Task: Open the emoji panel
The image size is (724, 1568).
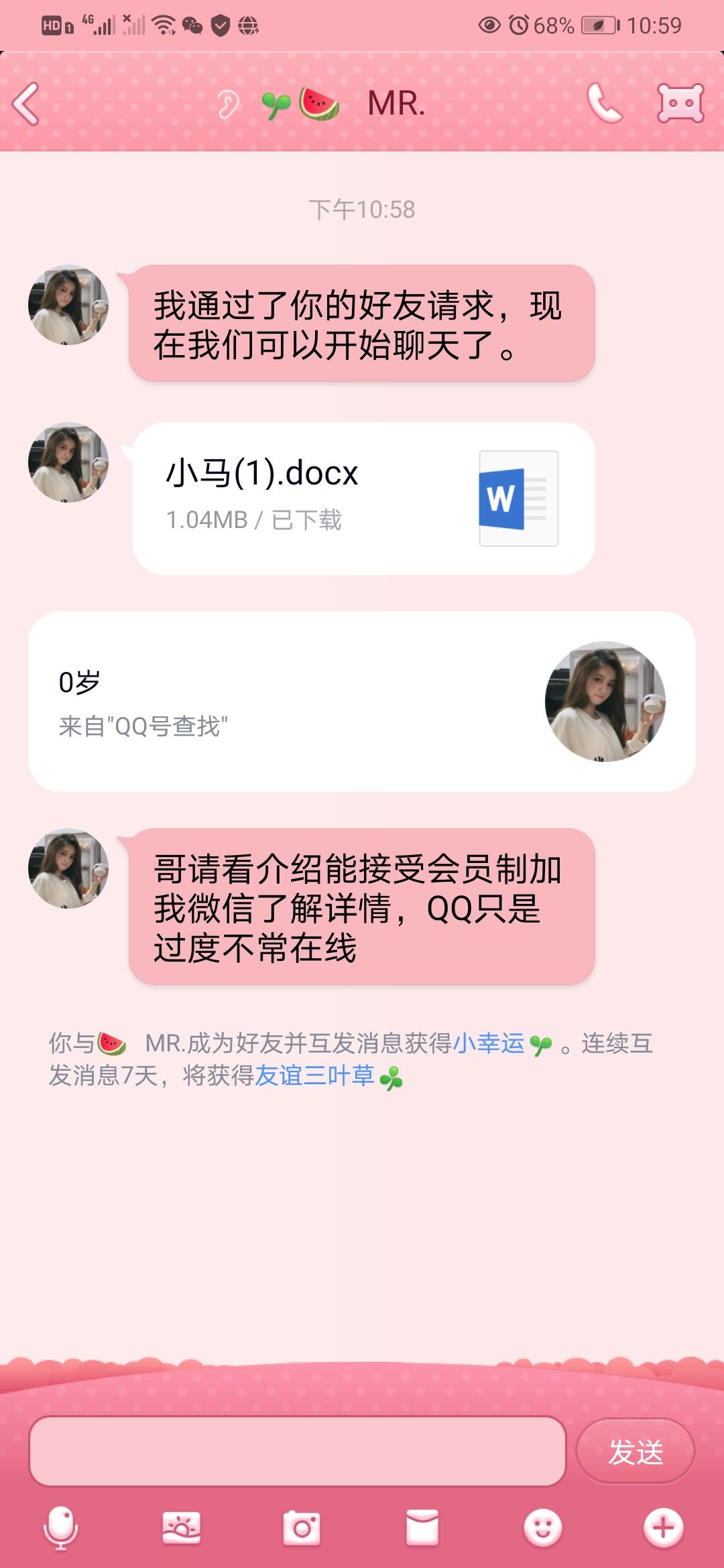Action: point(542,1528)
